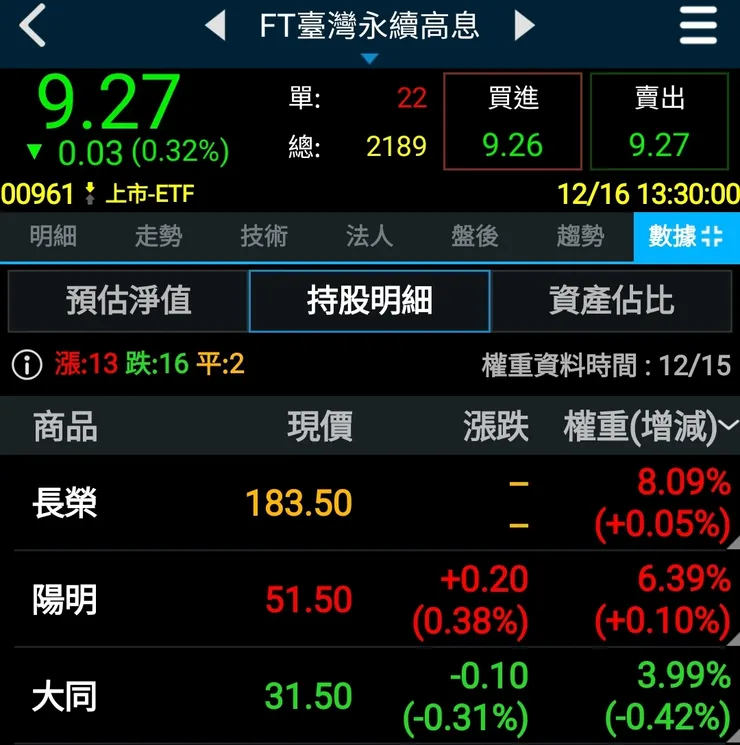
Task: Tap the left arrow to view previous ETF
Action: coord(215,27)
